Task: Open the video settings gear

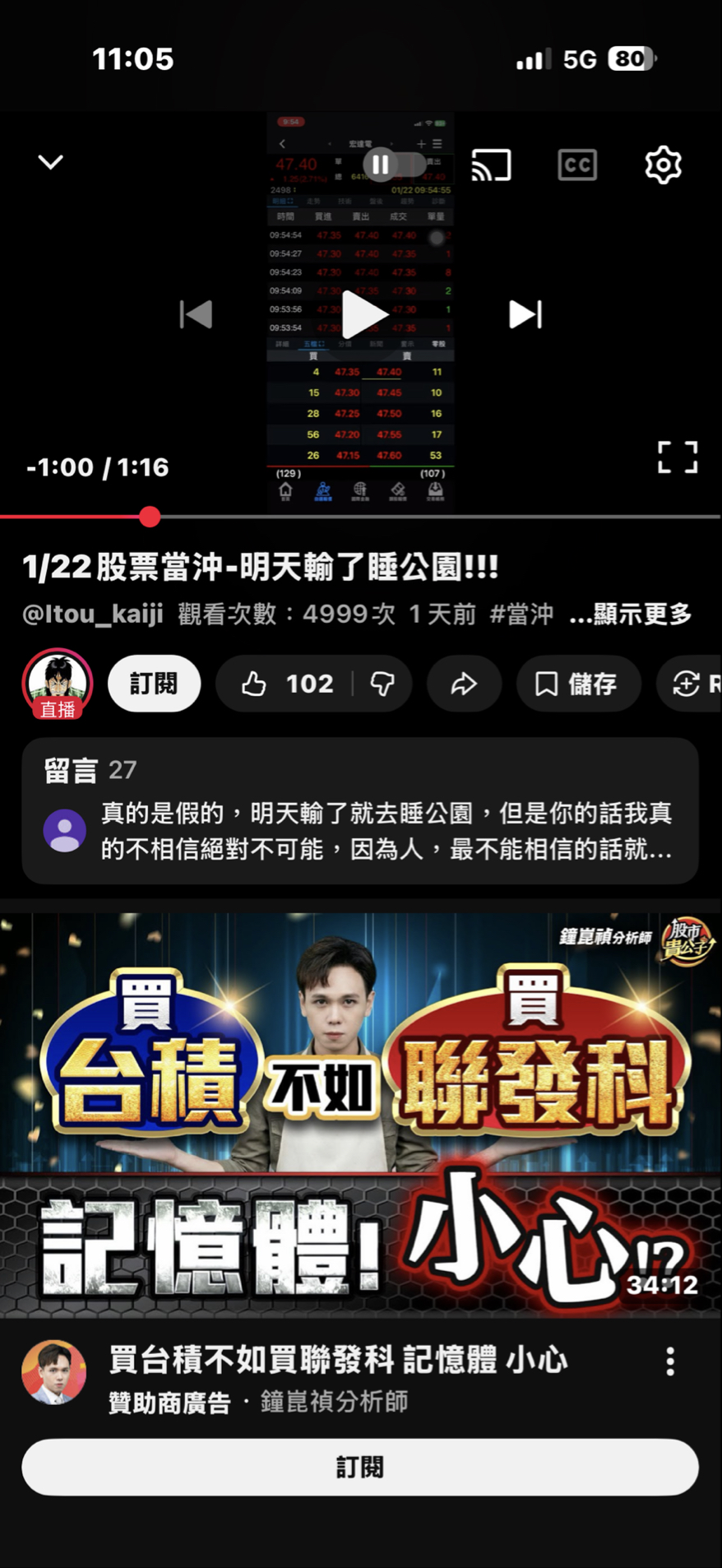Action: coord(663,165)
